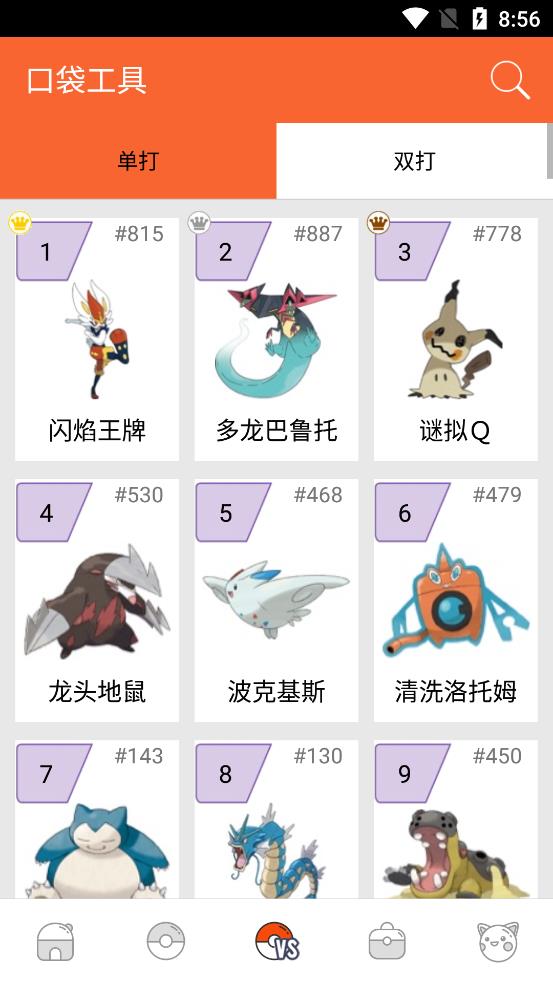Open the #130 card ranked 8
The width and height of the screenshot is (553, 983).
pos(276,819)
